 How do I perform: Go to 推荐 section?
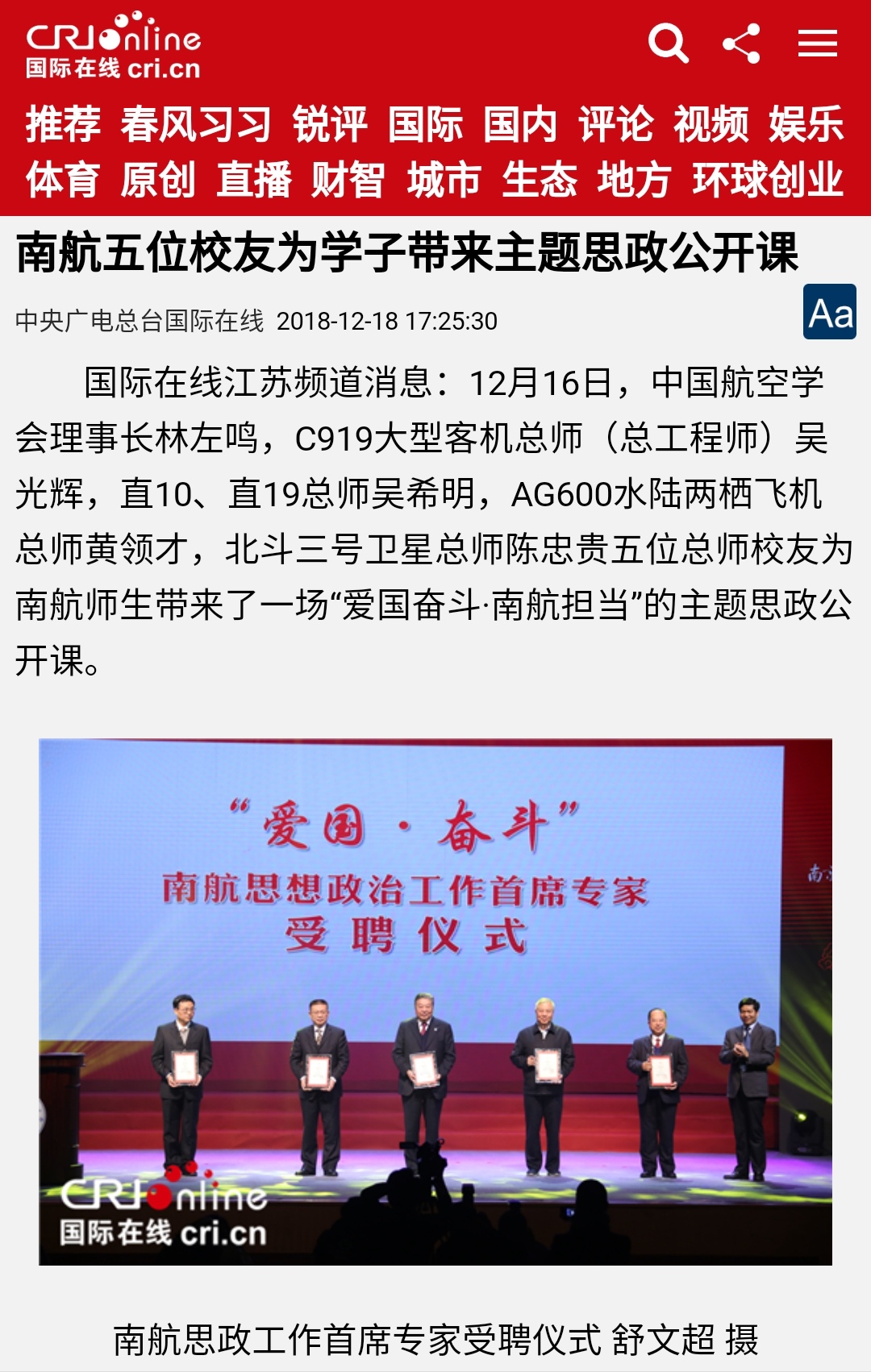click(63, 124)
